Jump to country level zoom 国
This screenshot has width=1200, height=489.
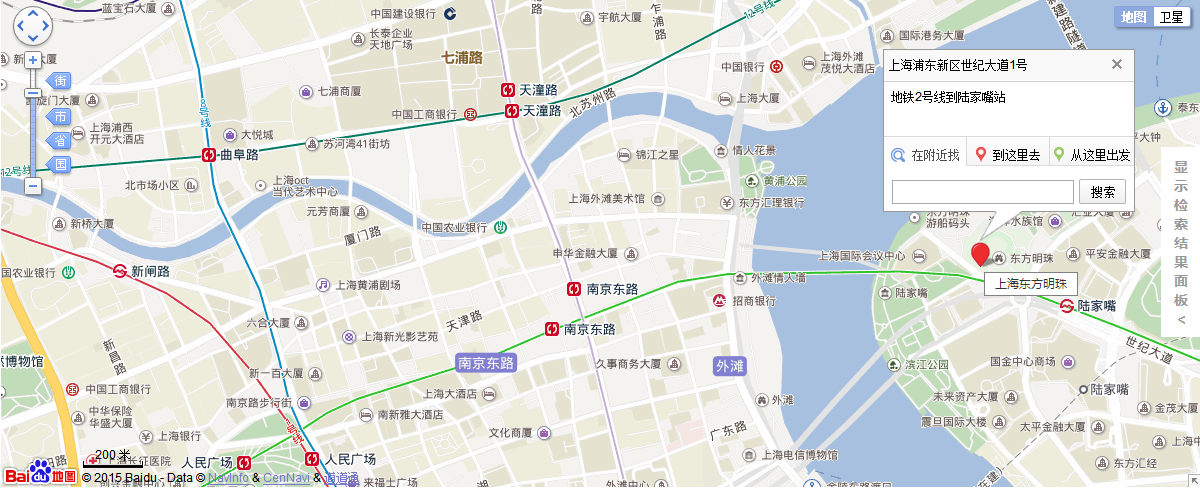60,164
